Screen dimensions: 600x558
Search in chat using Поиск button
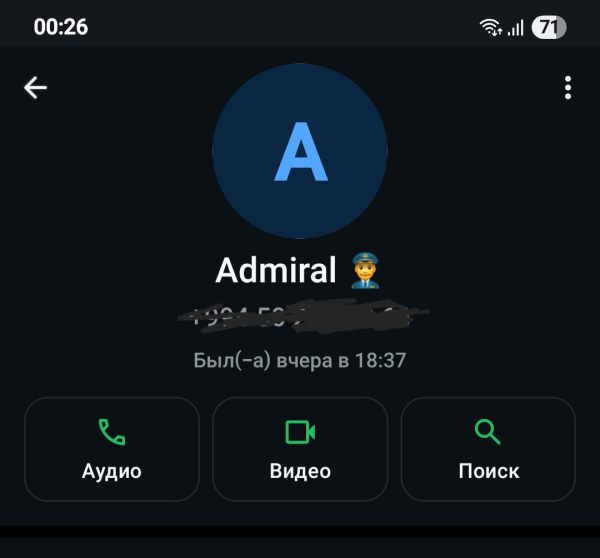(x=488, y=448)
